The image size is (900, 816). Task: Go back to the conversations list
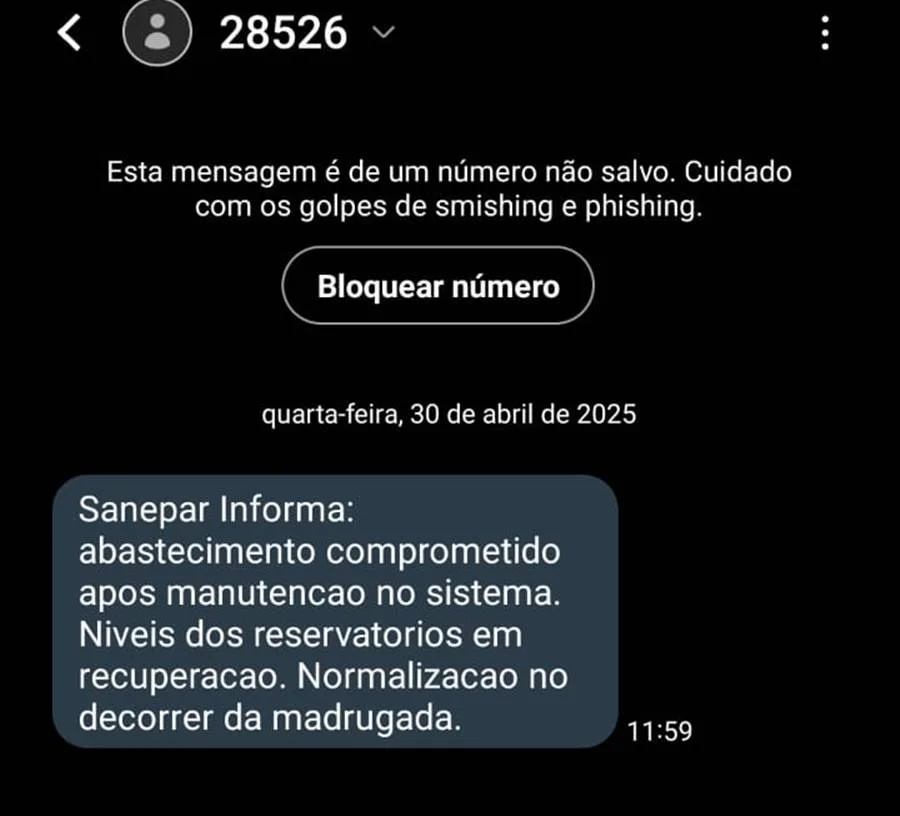tap(68, 34)
